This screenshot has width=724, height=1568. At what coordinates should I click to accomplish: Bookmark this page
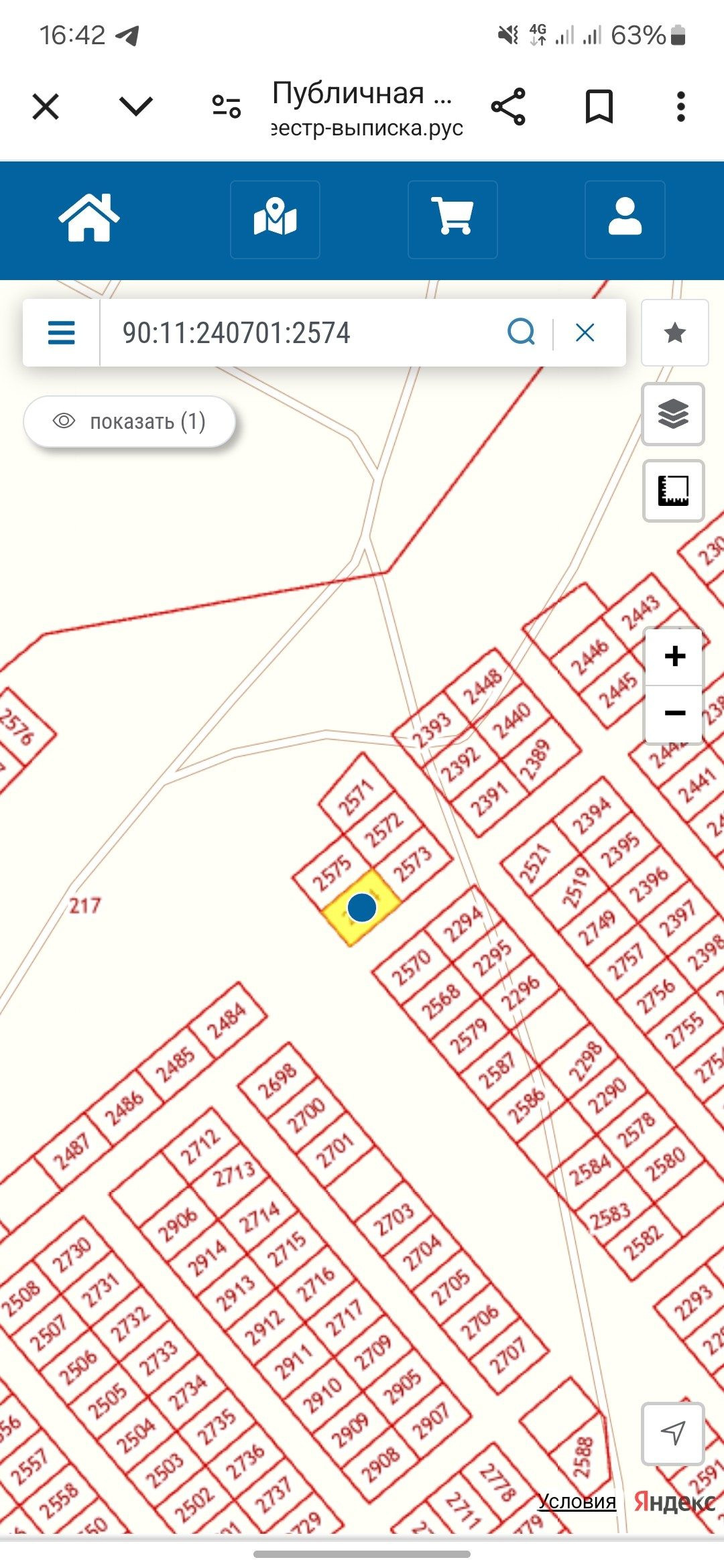click(599, 107)
